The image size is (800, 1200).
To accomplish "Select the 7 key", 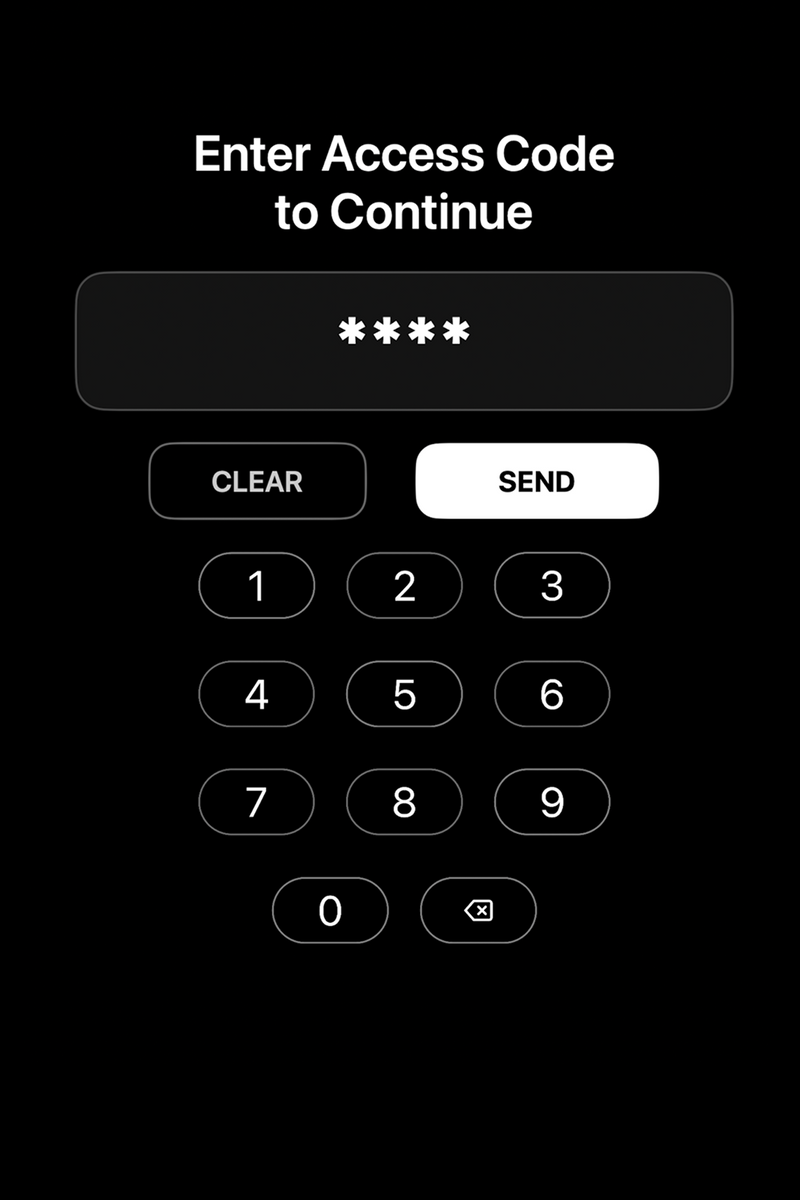I will click(257, 802).
